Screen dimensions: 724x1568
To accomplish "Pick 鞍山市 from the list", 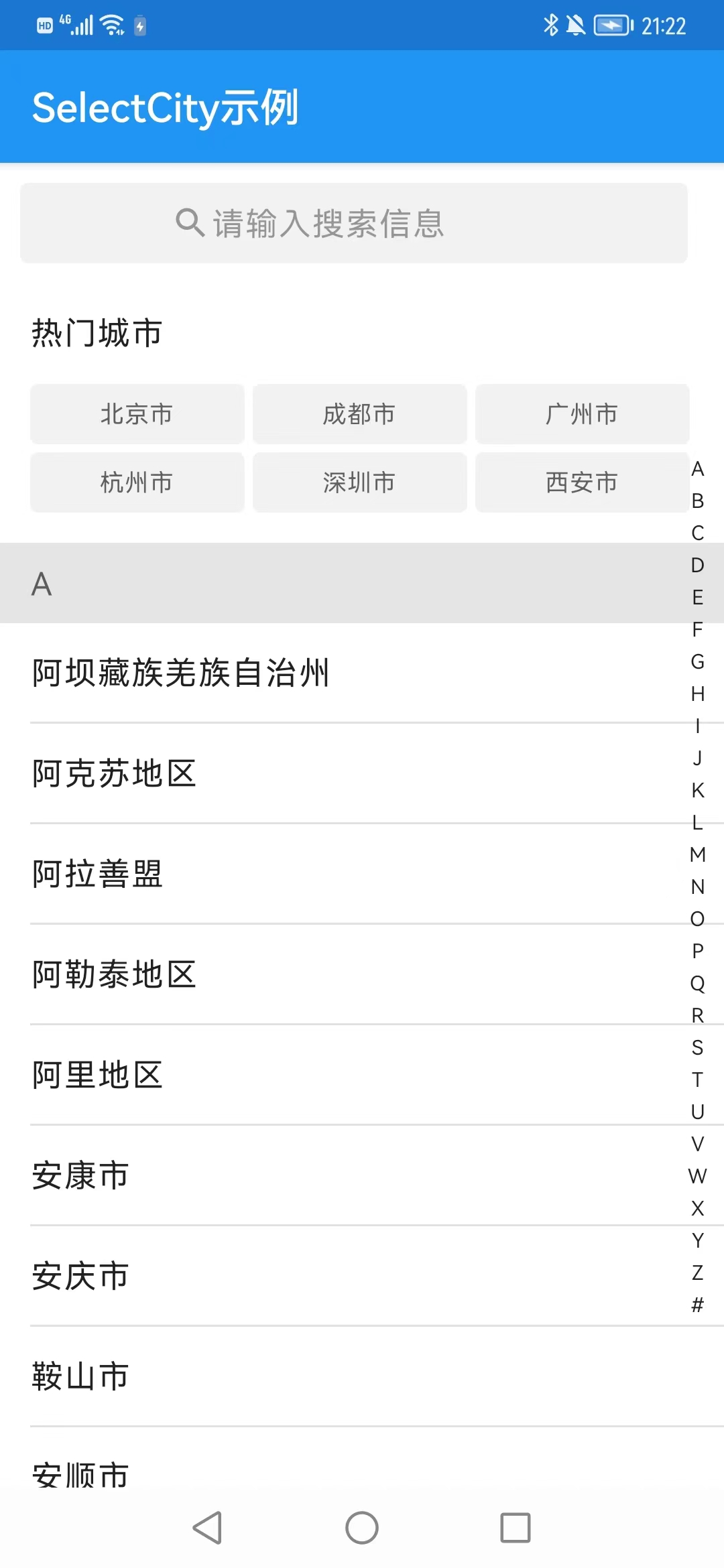I will 80,1376.
